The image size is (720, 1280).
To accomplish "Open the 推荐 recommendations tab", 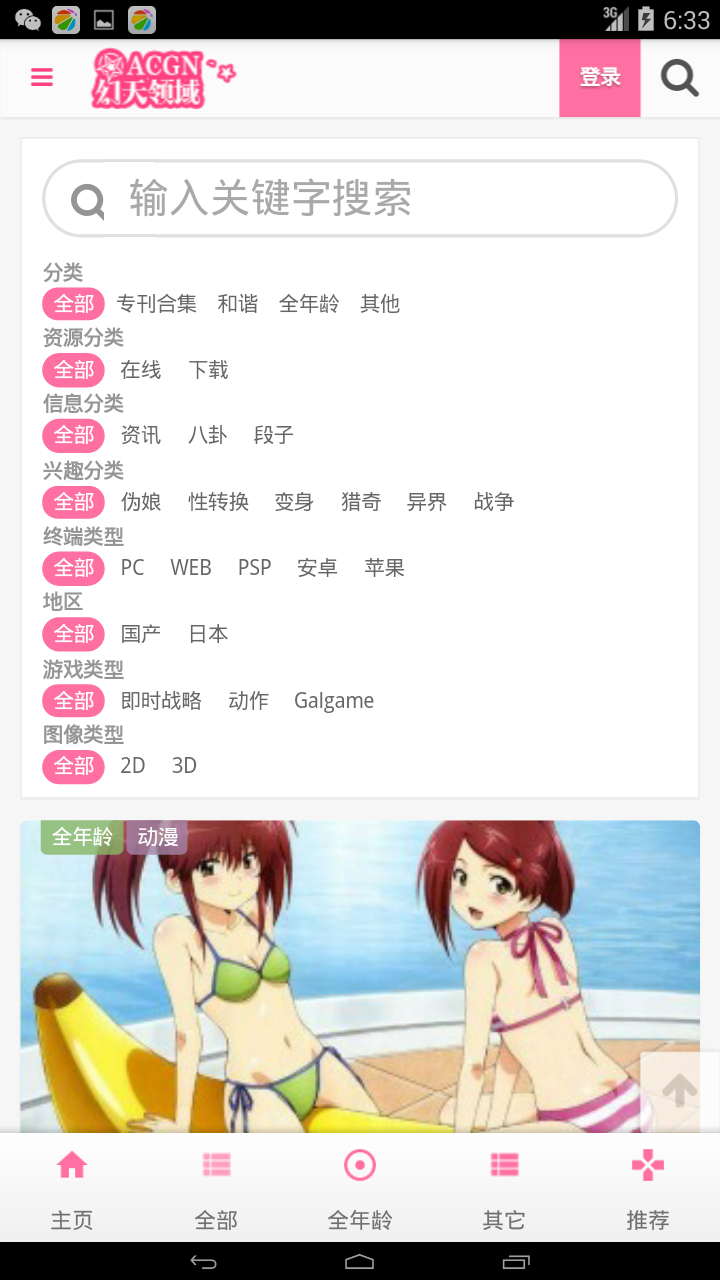I will (x=647, y=1188).
